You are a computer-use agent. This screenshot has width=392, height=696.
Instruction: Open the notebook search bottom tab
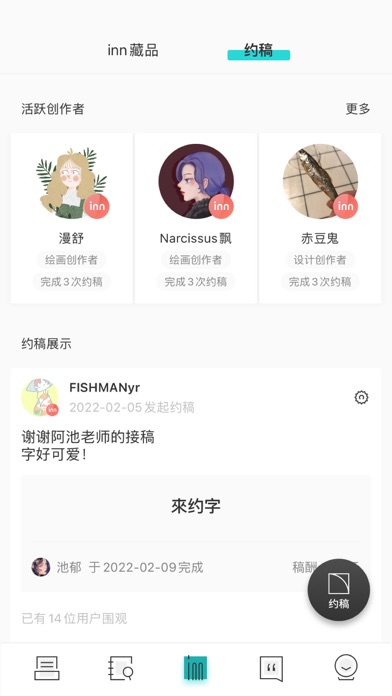pos(121,668)
